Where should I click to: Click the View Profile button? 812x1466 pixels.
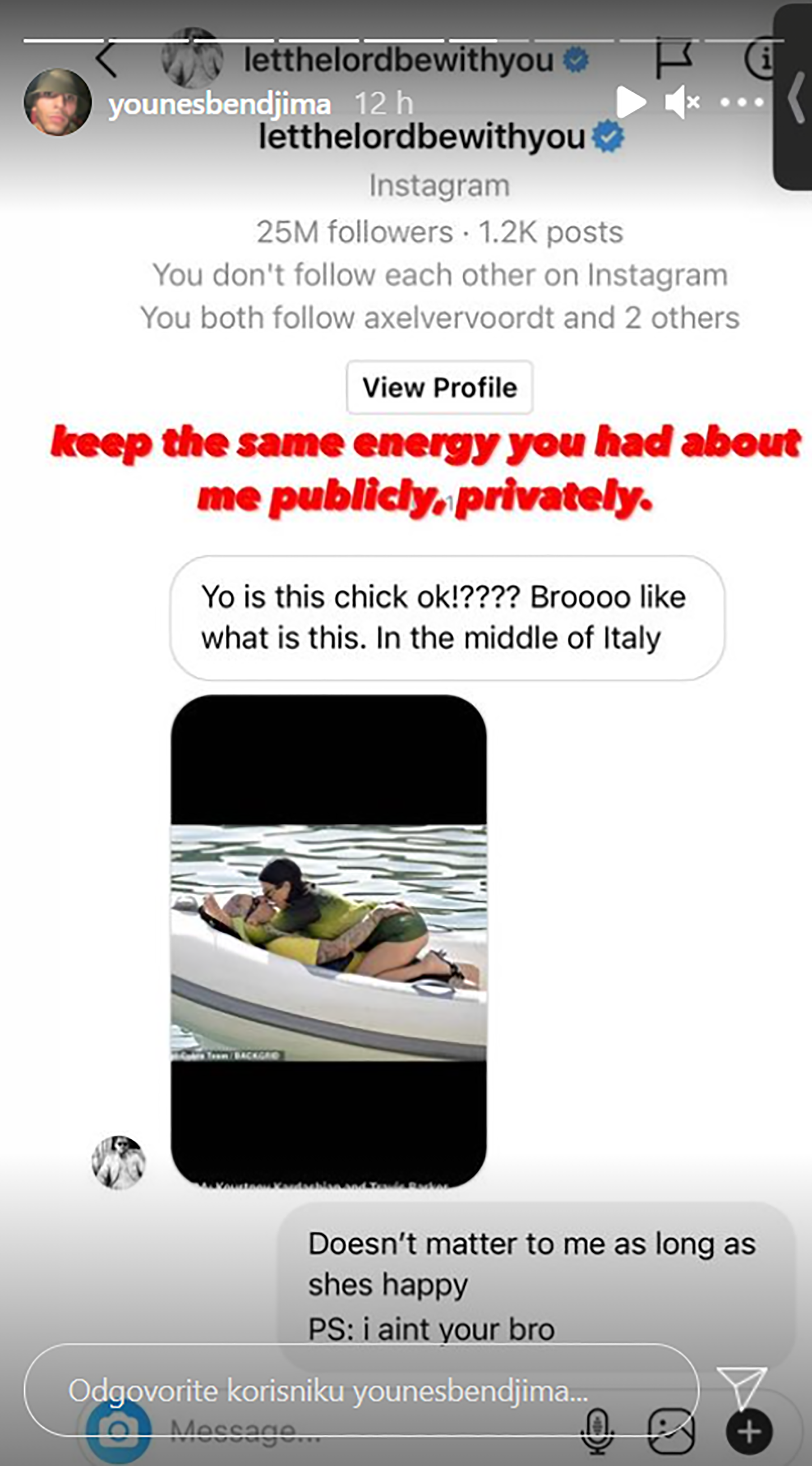(440, 388)
